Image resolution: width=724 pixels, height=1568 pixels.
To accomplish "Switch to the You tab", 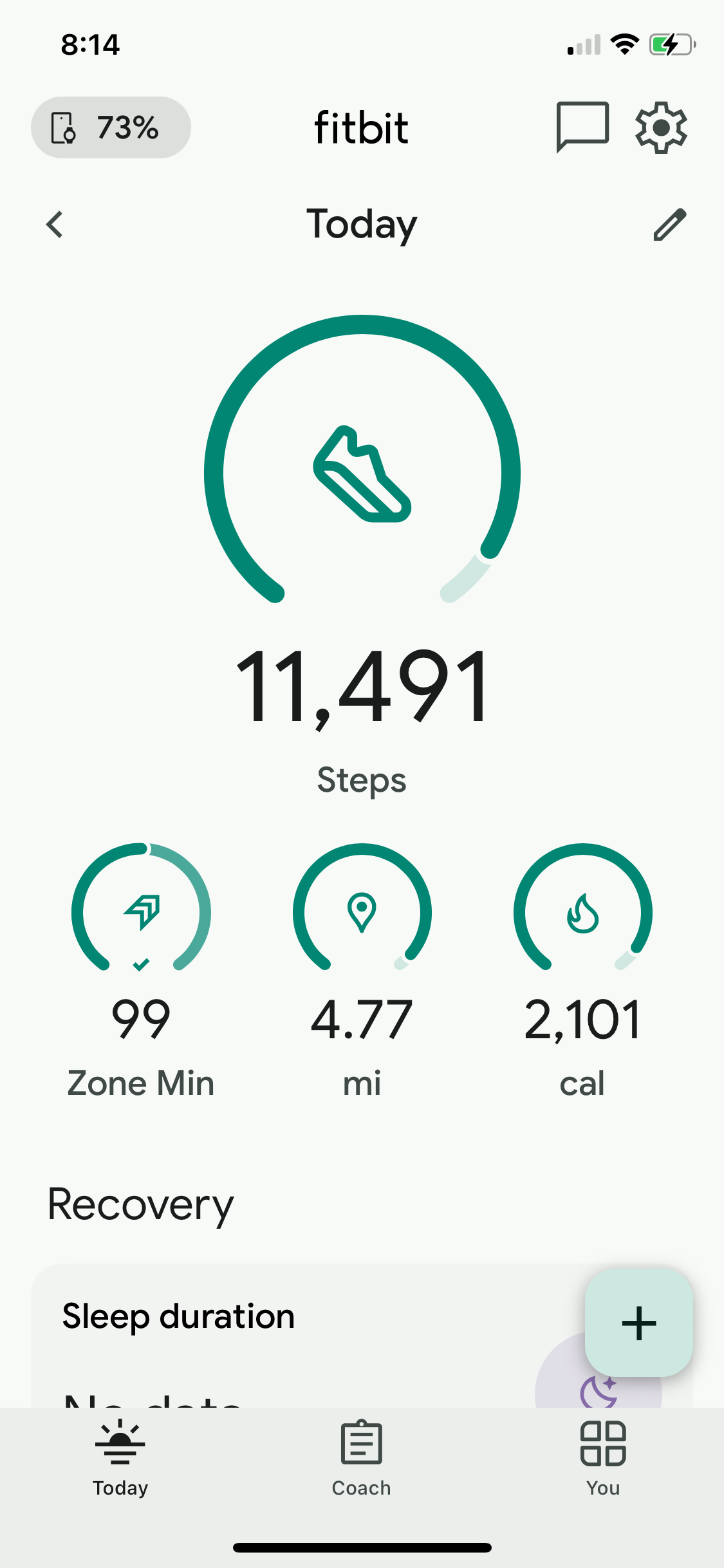I will point(603,1459).
